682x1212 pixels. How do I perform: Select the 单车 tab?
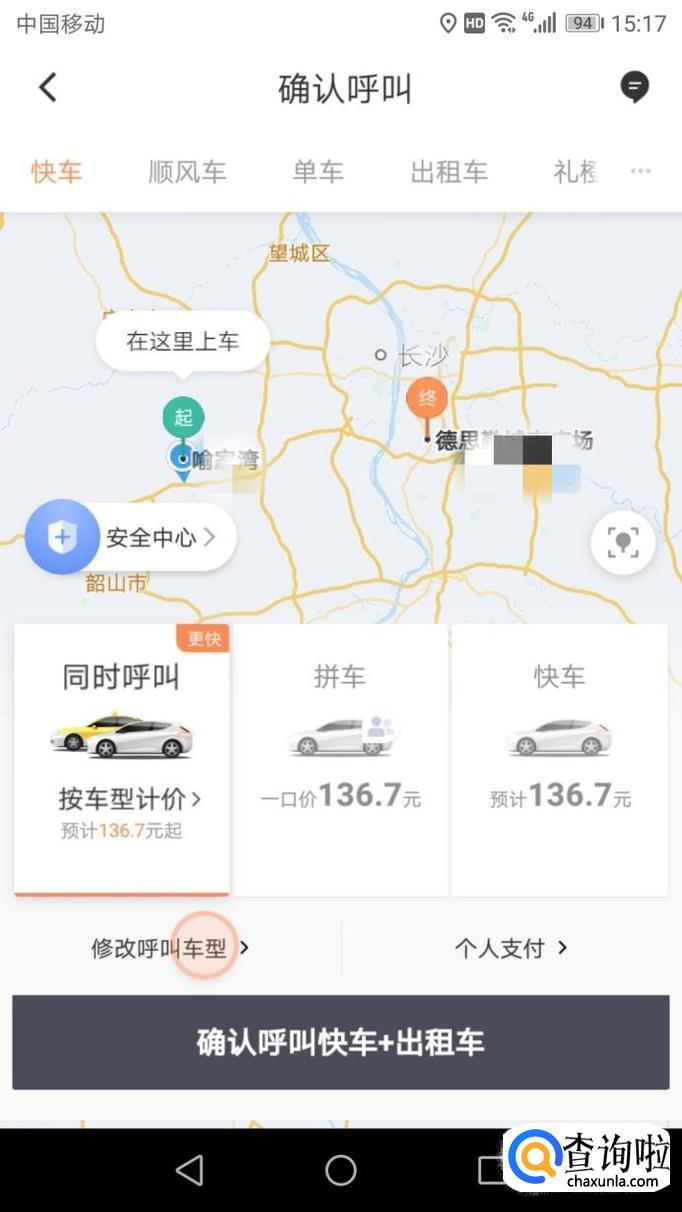coord(318,172)
